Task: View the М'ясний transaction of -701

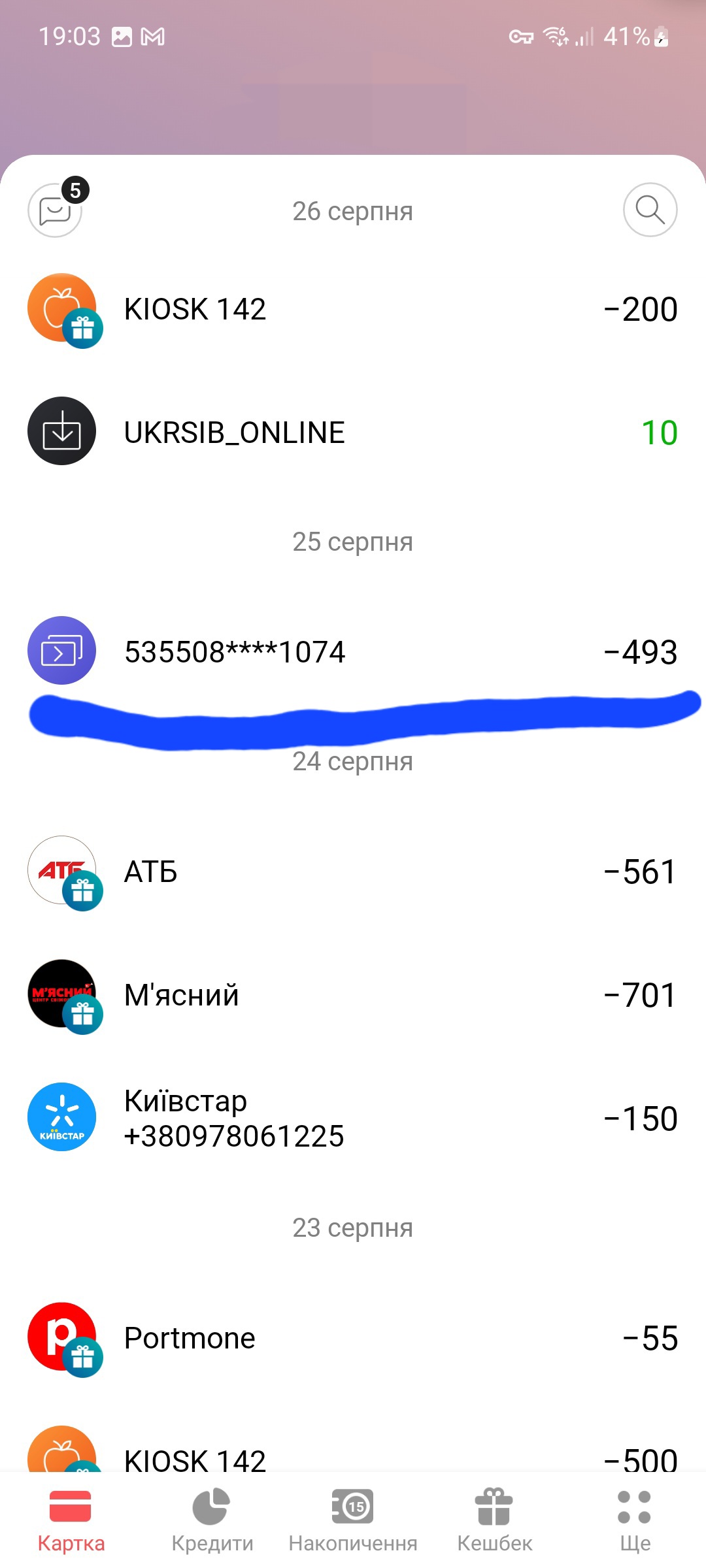Action: pos(353,994)
